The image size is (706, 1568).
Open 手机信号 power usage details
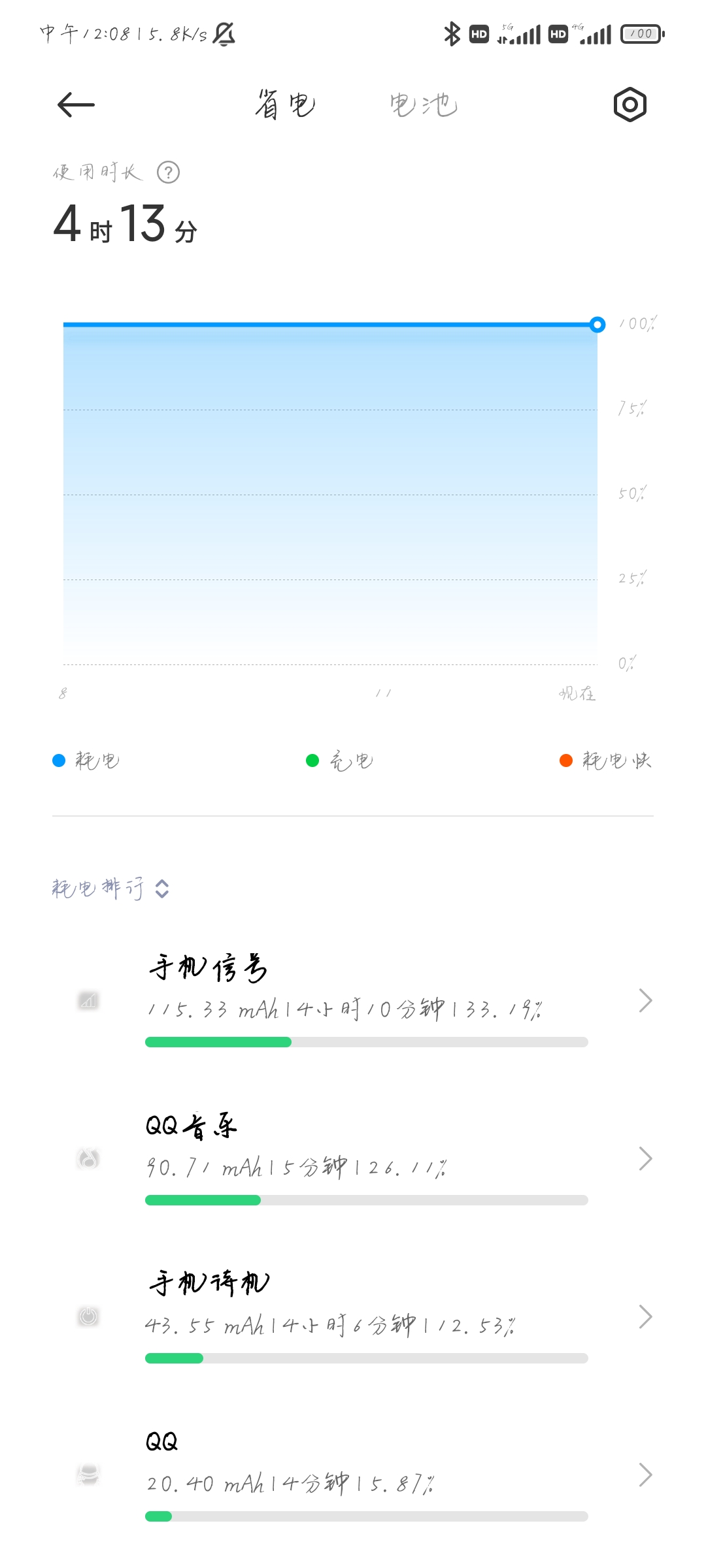pyautogui.click(x=353, y=1000)
